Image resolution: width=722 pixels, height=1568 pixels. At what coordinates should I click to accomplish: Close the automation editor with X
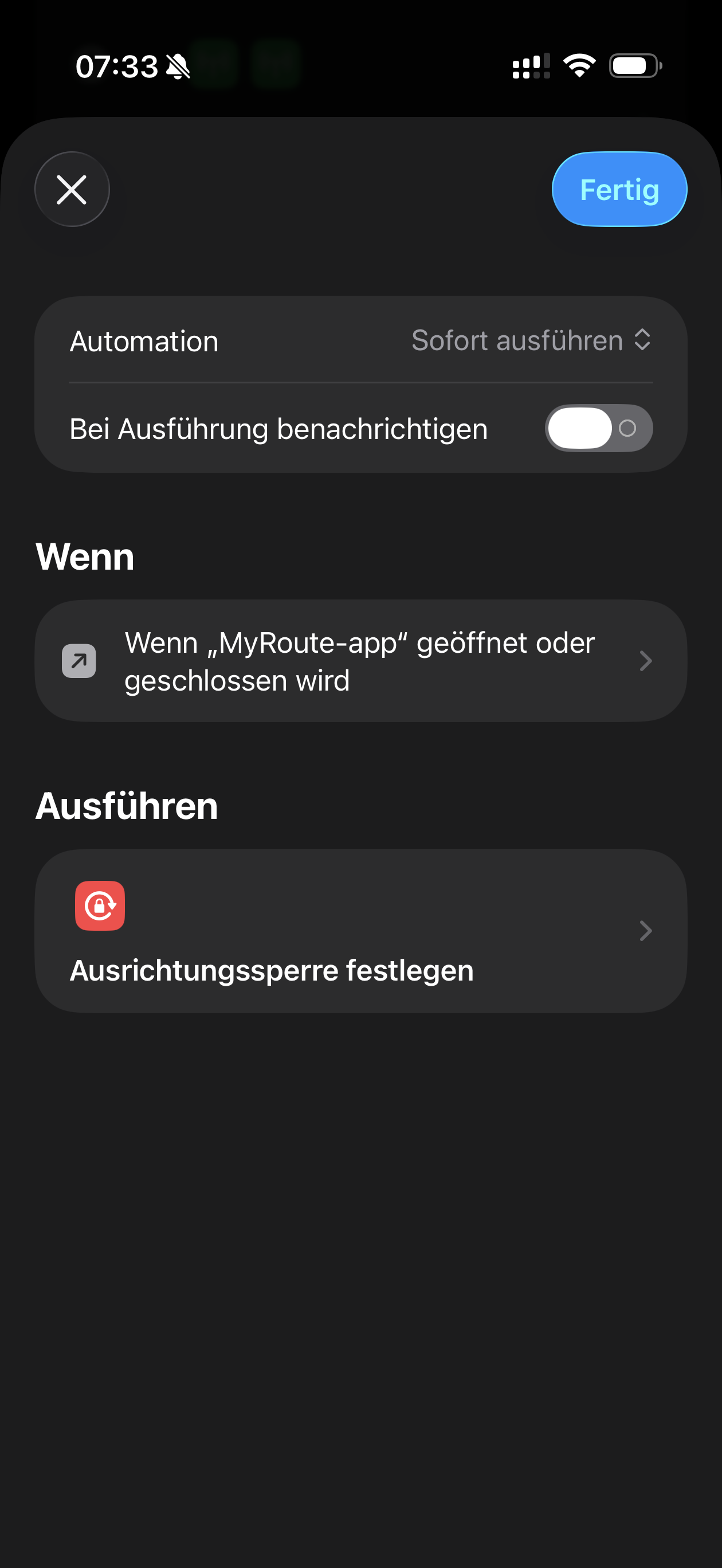coord(72,189)
